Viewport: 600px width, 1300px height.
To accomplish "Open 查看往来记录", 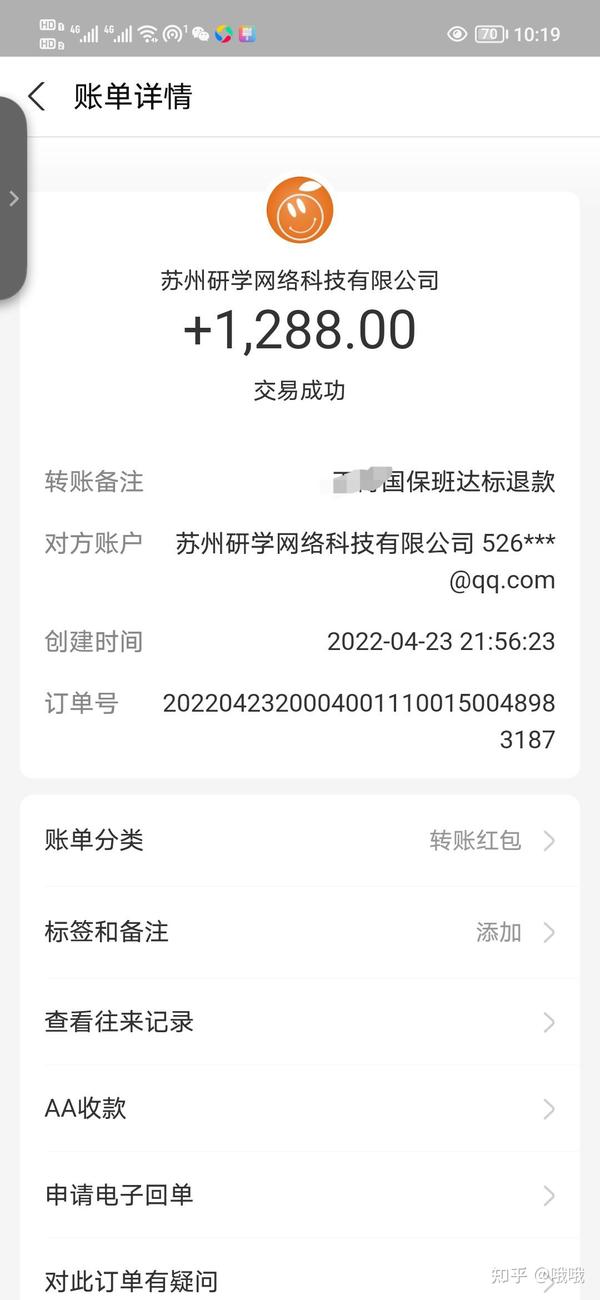I will coord(300,1022).
